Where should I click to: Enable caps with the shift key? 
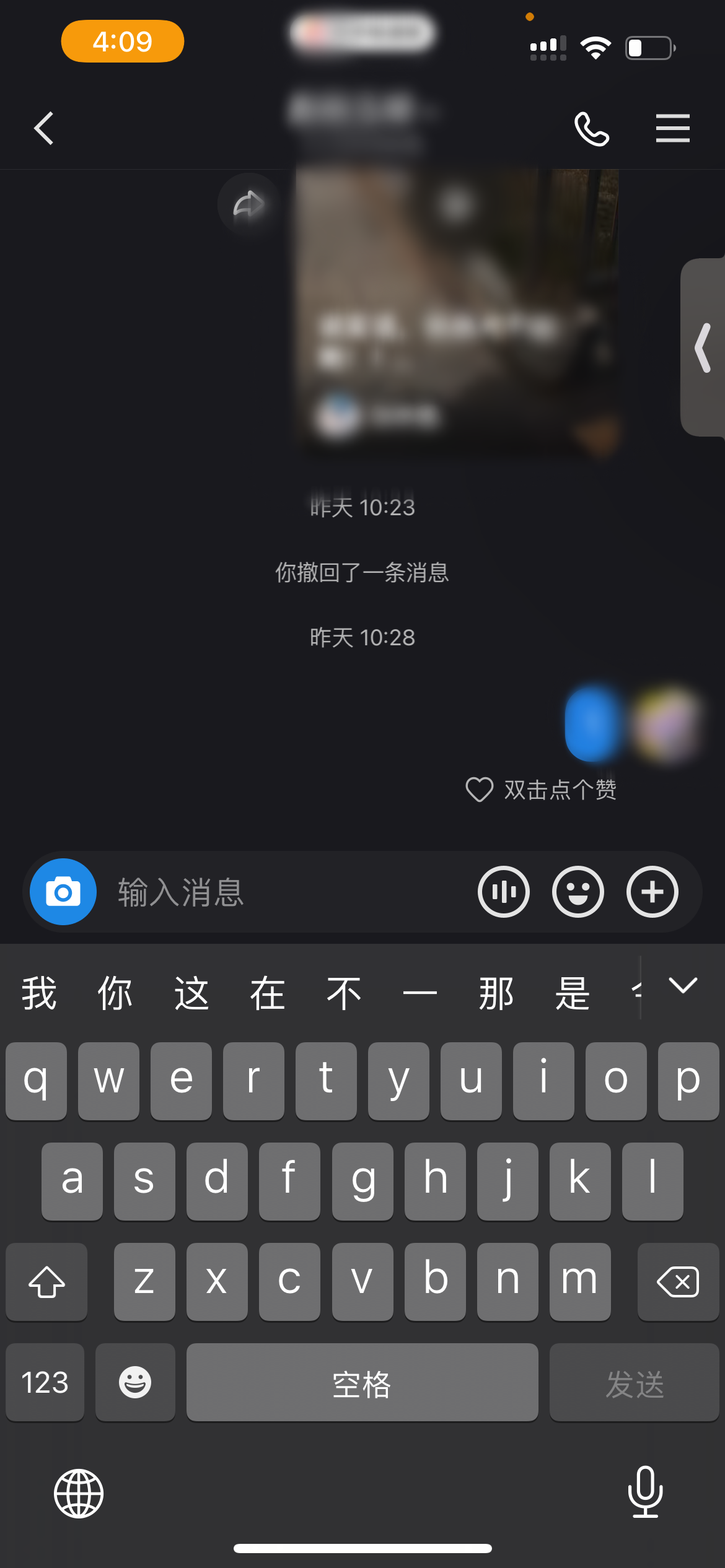pyautogui.click(x=46, y=1281)
